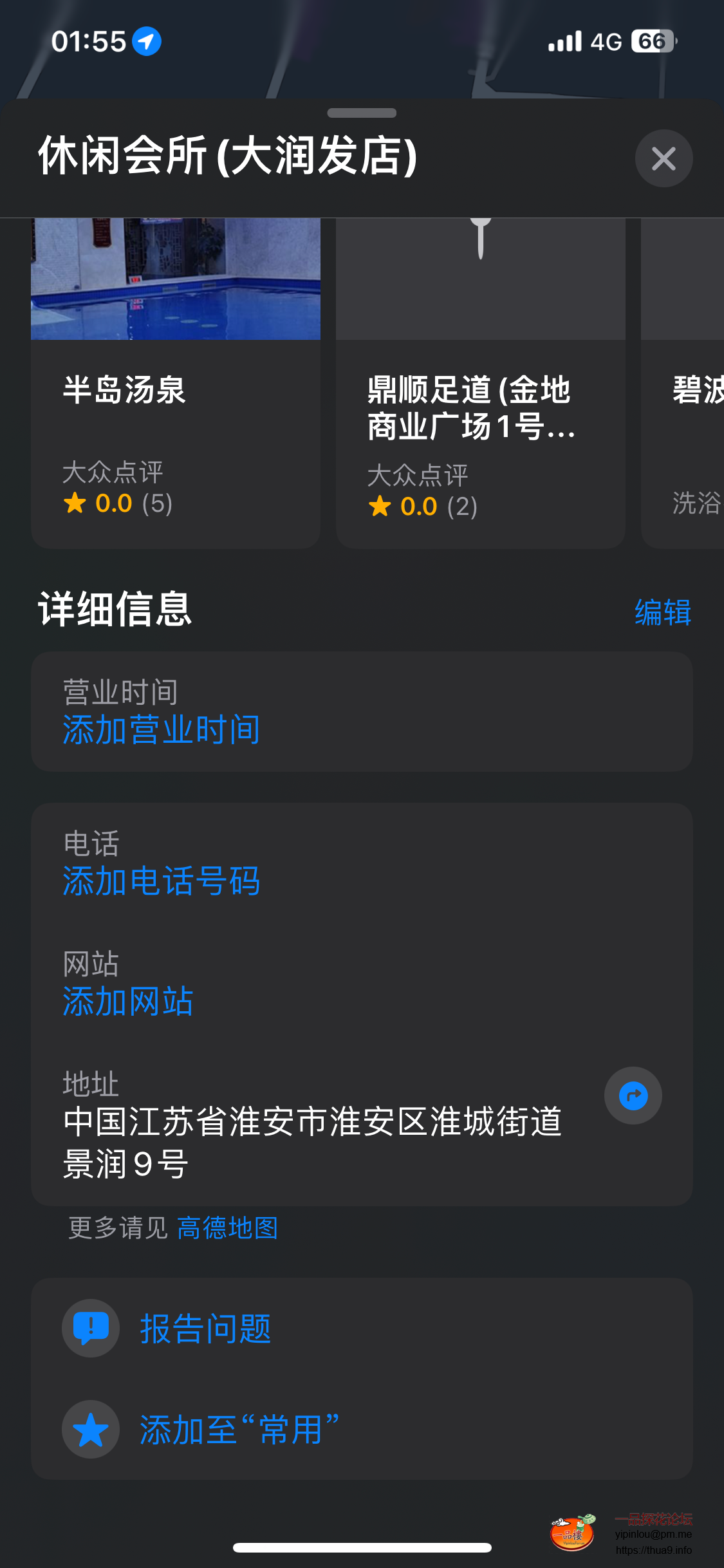Add a phone number via 添加电话号码

[x=161, y=881]
